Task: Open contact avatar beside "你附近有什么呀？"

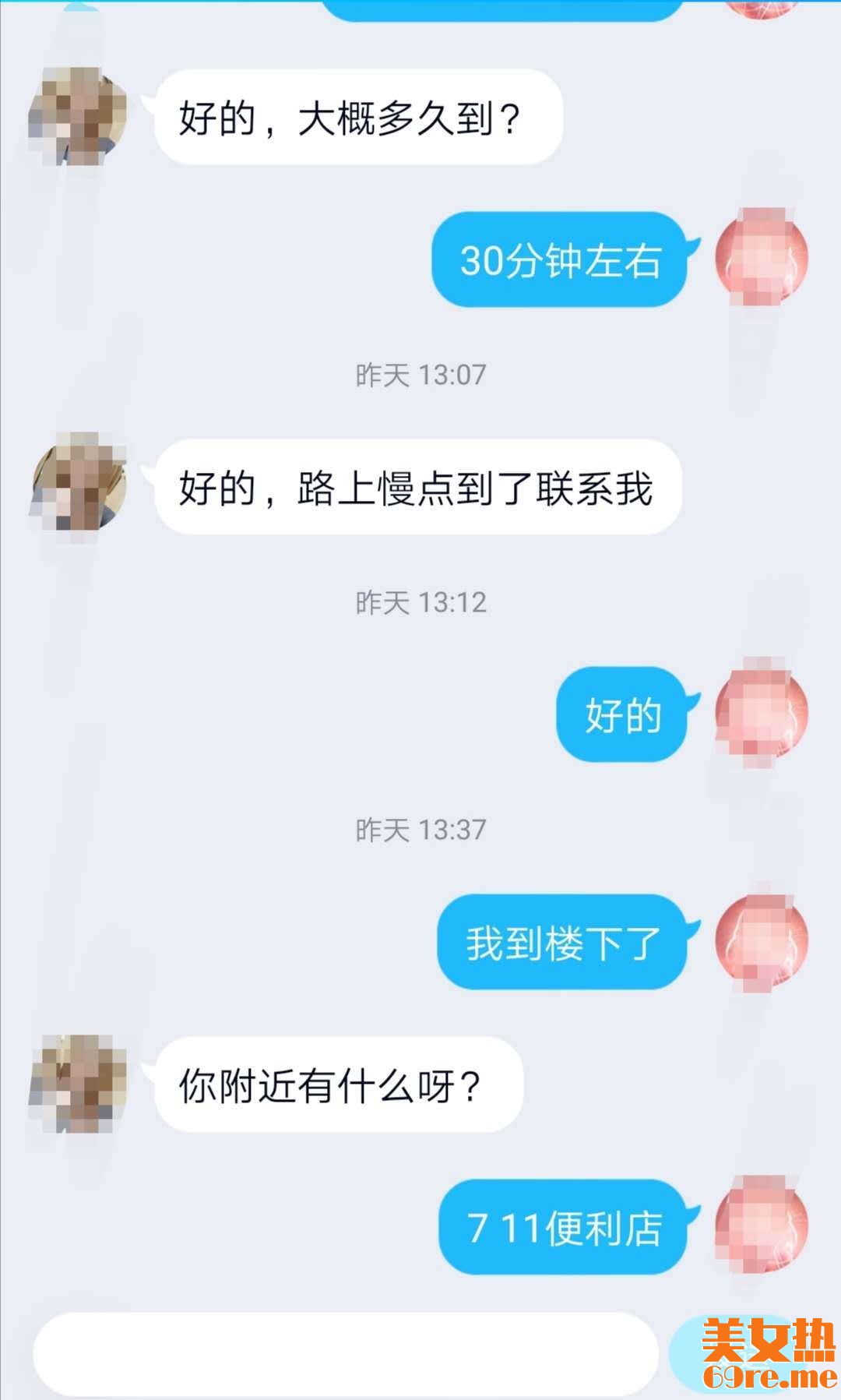Action: 78,1083
